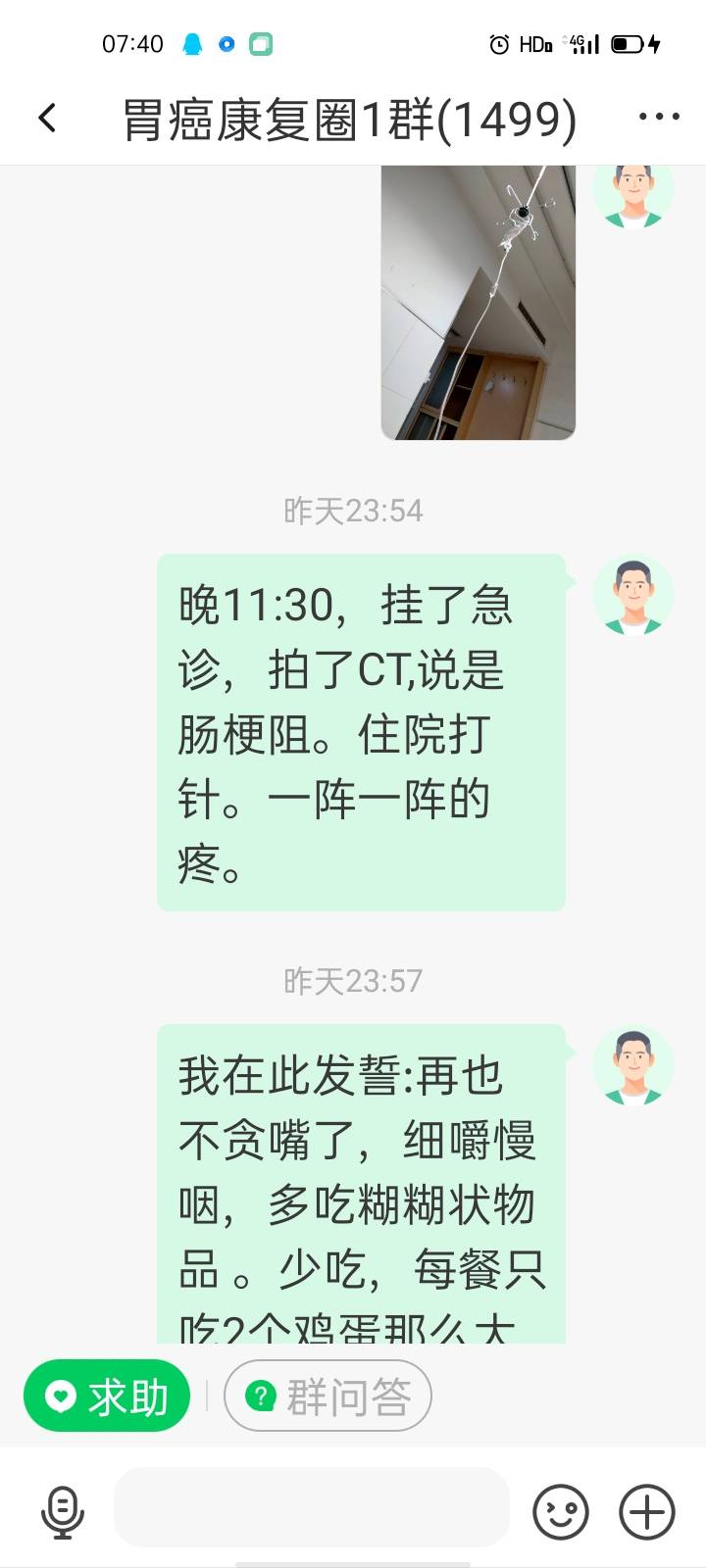The width and height of the screenshot is (706, 1568).
Task: Open the 群问答 tab
Action: click(328, 1396)
